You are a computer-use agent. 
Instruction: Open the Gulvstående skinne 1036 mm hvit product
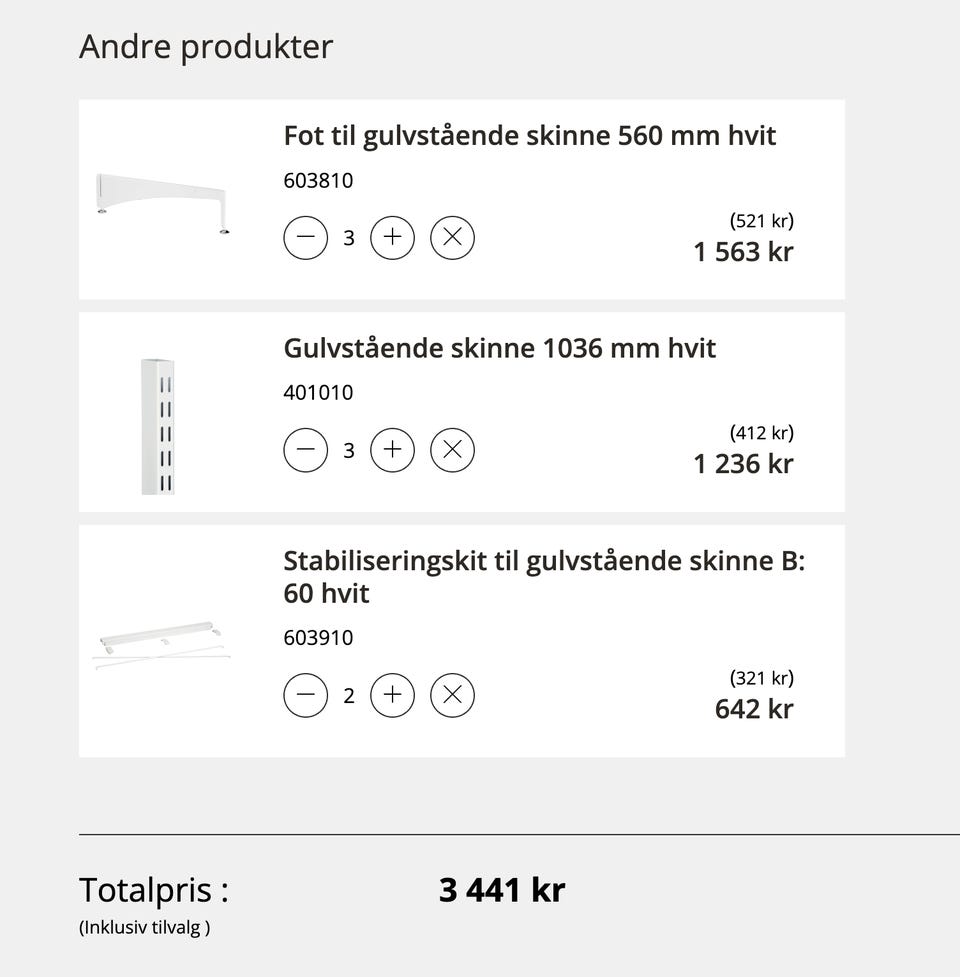click(500, 347)
